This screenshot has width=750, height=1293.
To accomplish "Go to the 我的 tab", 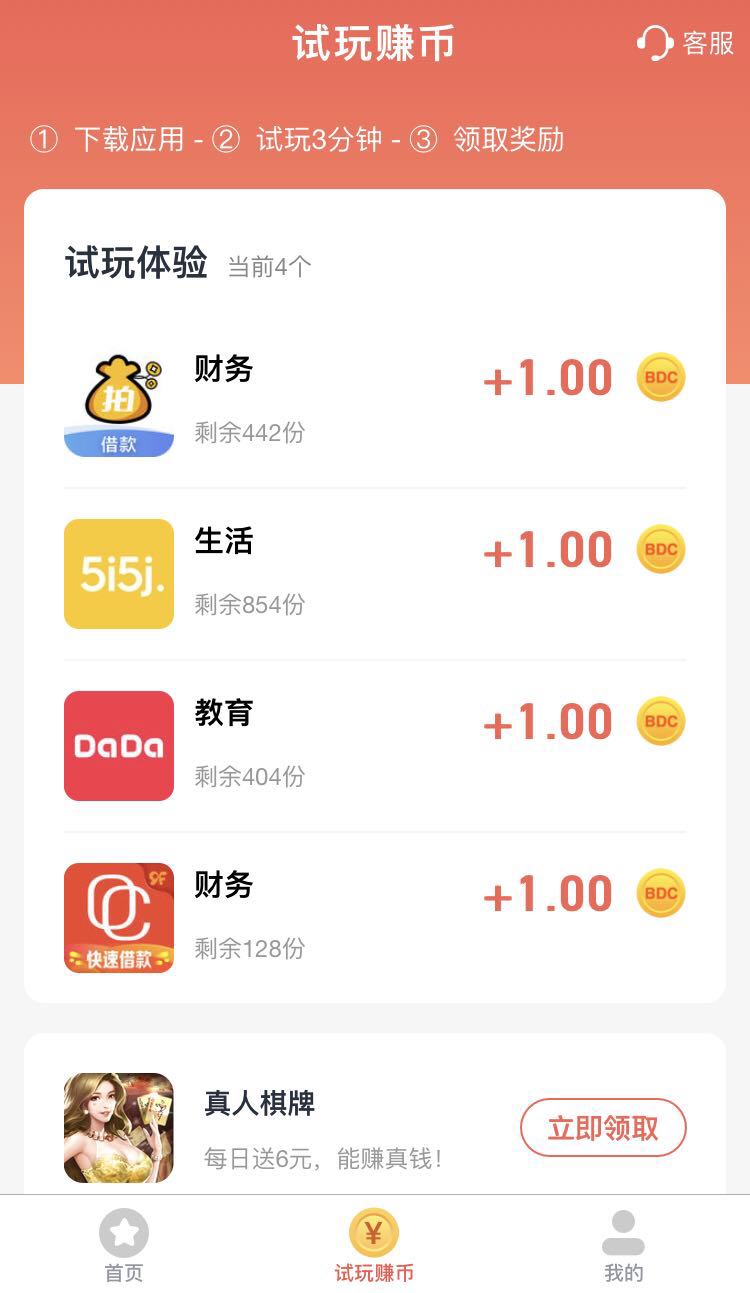I will click(623, 1246).
